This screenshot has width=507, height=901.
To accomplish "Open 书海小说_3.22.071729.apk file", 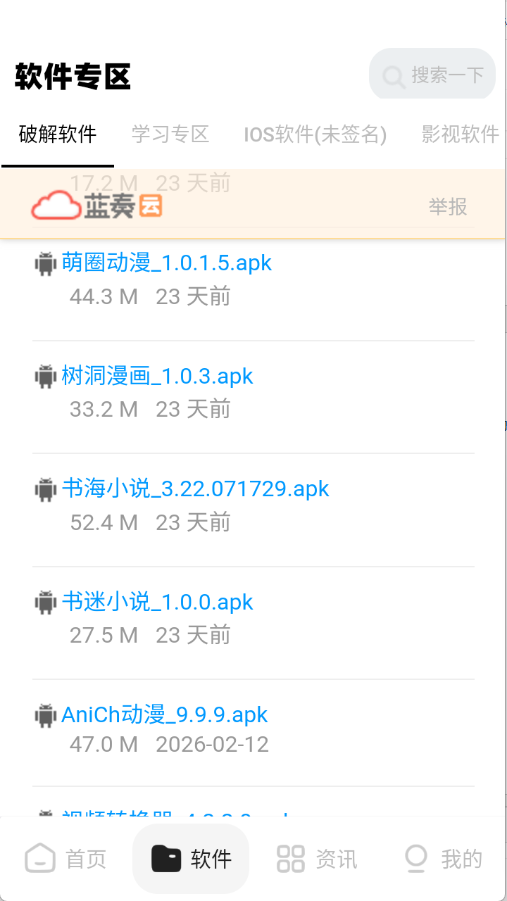I will [195, 489].
